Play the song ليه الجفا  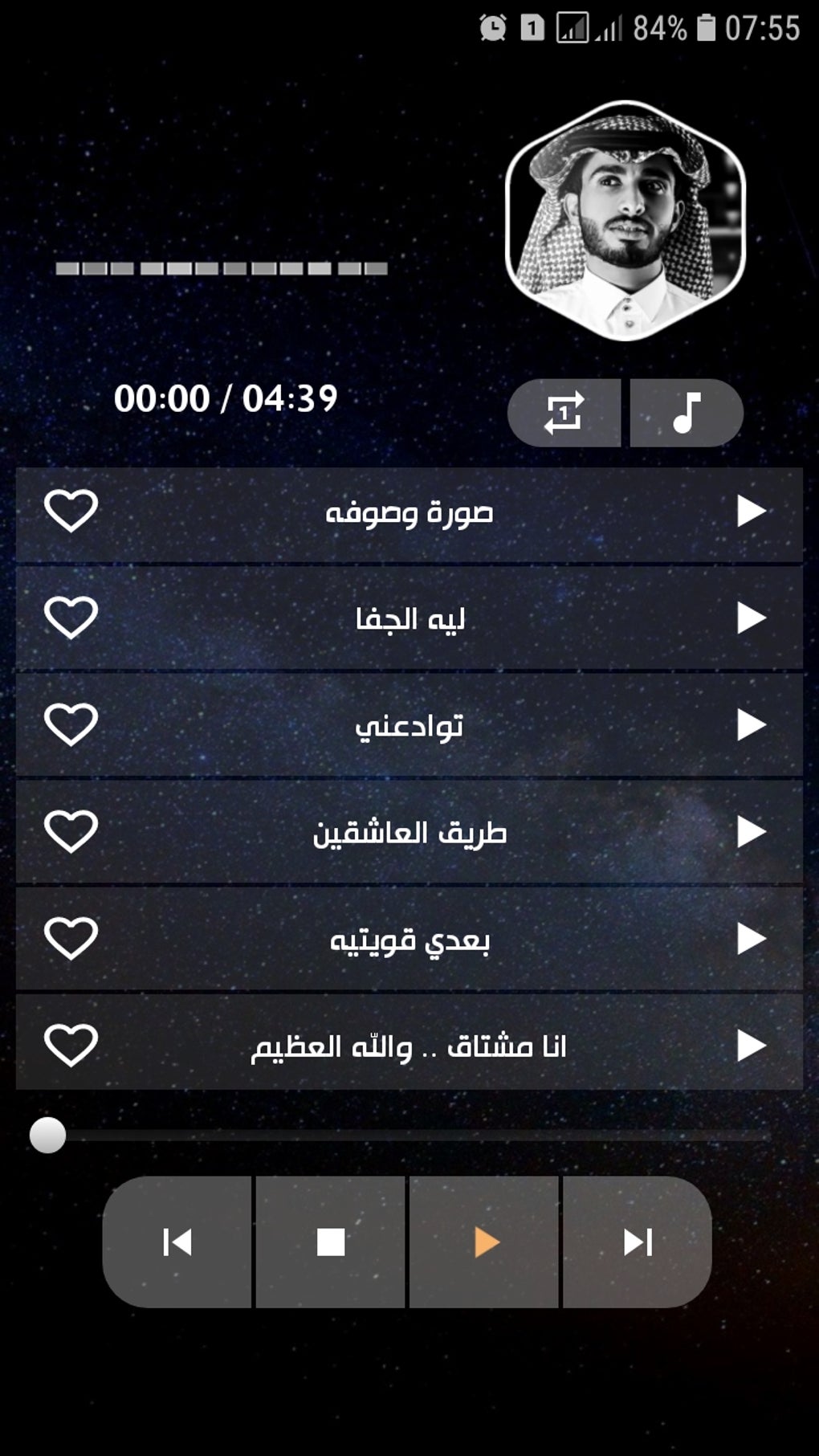coord(751,618)
